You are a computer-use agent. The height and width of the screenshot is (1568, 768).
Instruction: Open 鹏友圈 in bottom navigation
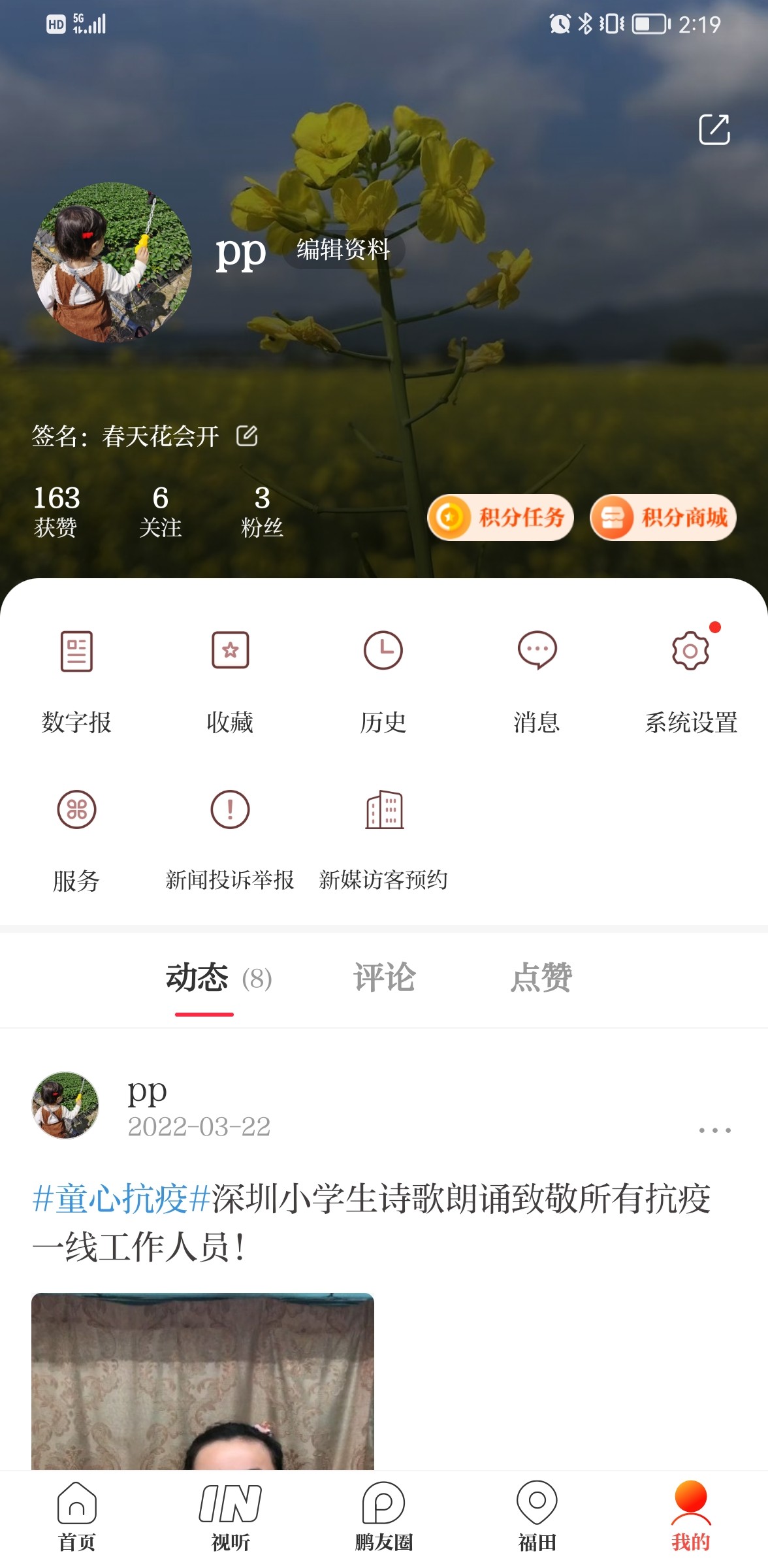point(384,1516)
